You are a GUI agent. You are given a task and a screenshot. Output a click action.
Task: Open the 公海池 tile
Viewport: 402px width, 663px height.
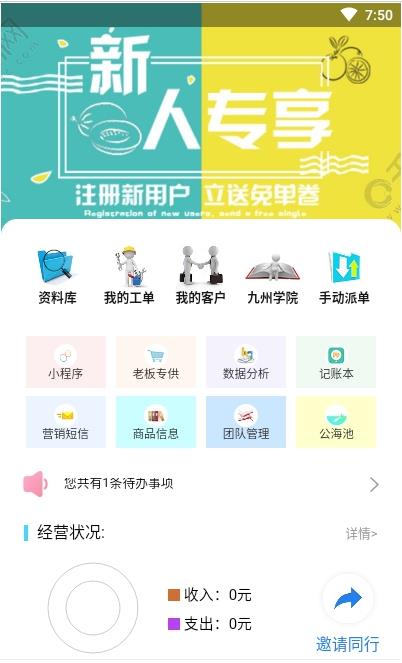click(x=336, y=422)
